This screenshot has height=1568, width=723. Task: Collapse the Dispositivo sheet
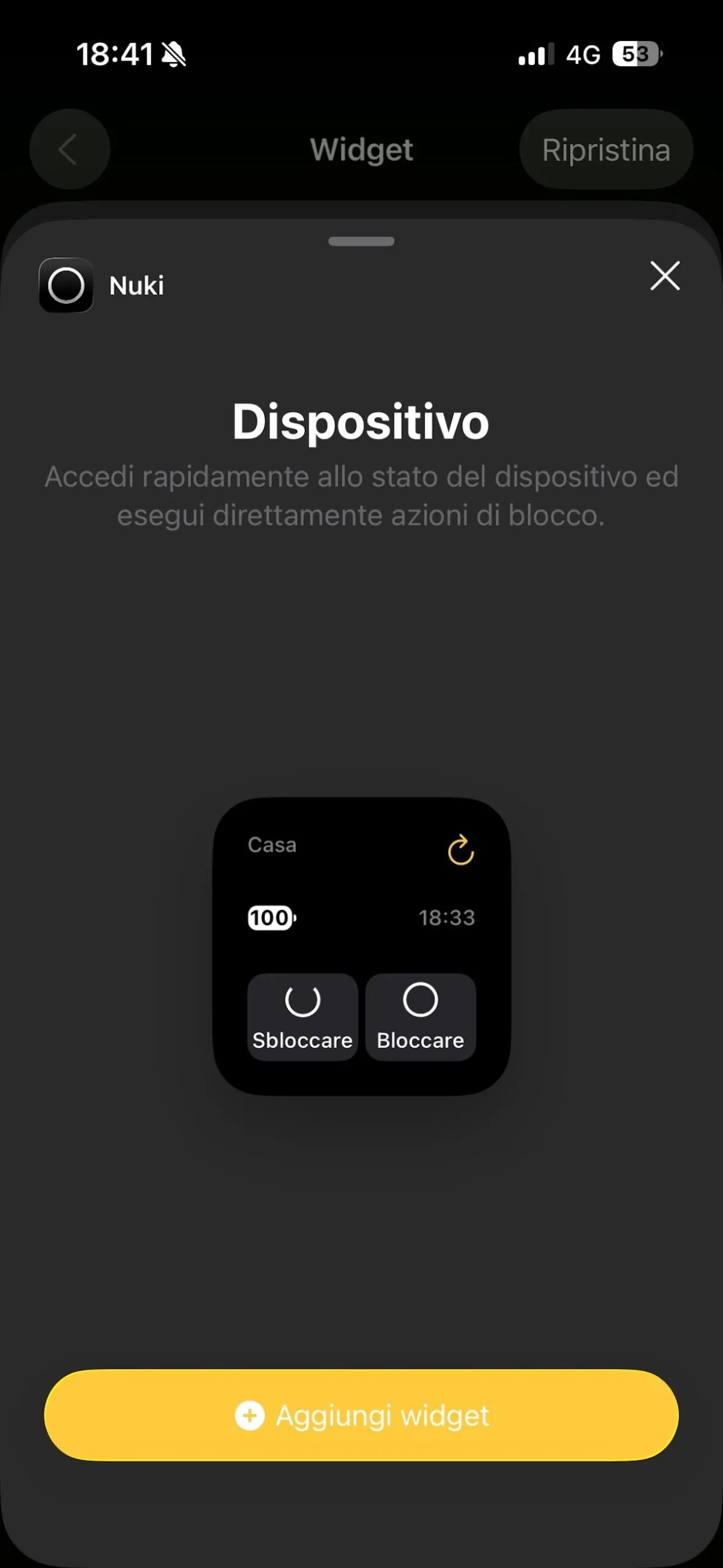pyautogui.click(x=665, y=276)
